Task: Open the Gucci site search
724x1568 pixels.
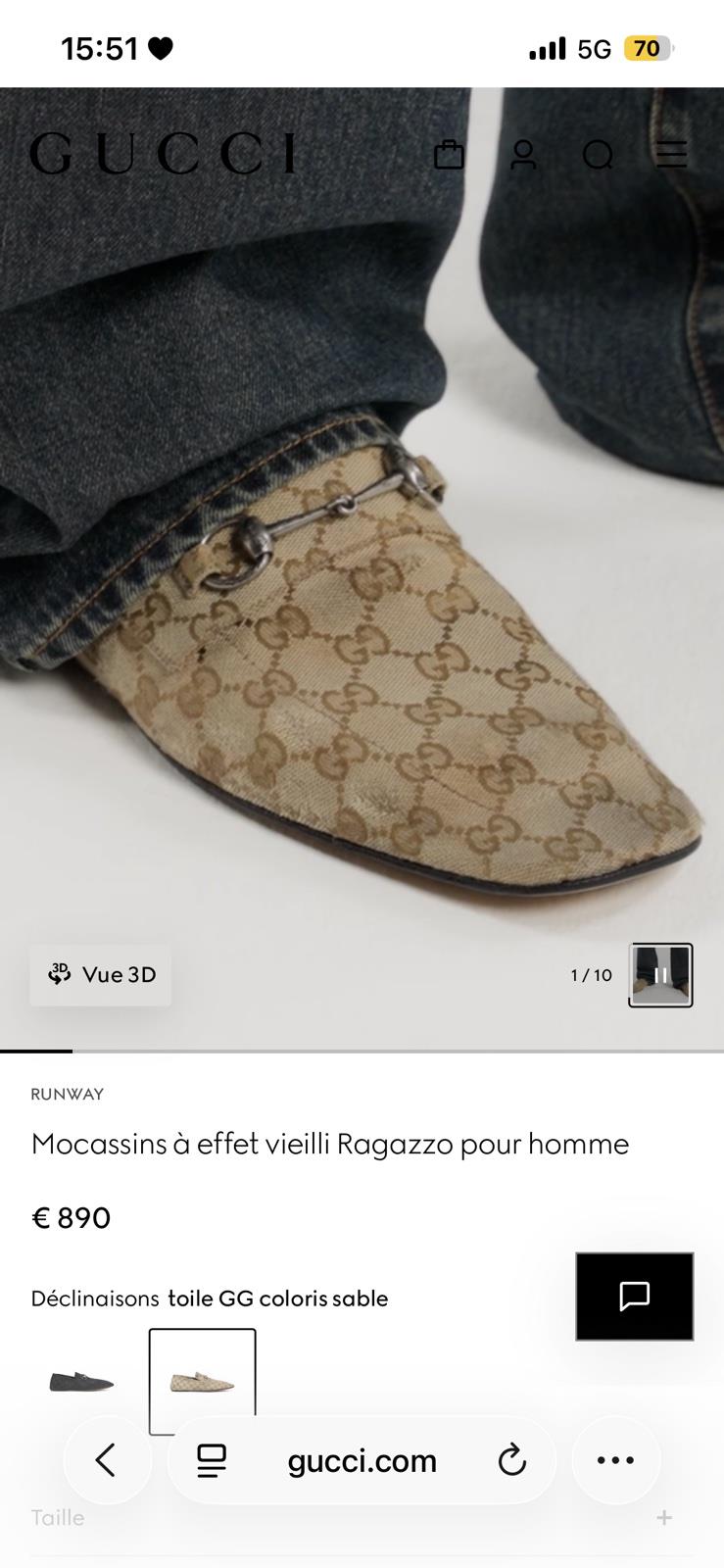Action: (598, 155)
